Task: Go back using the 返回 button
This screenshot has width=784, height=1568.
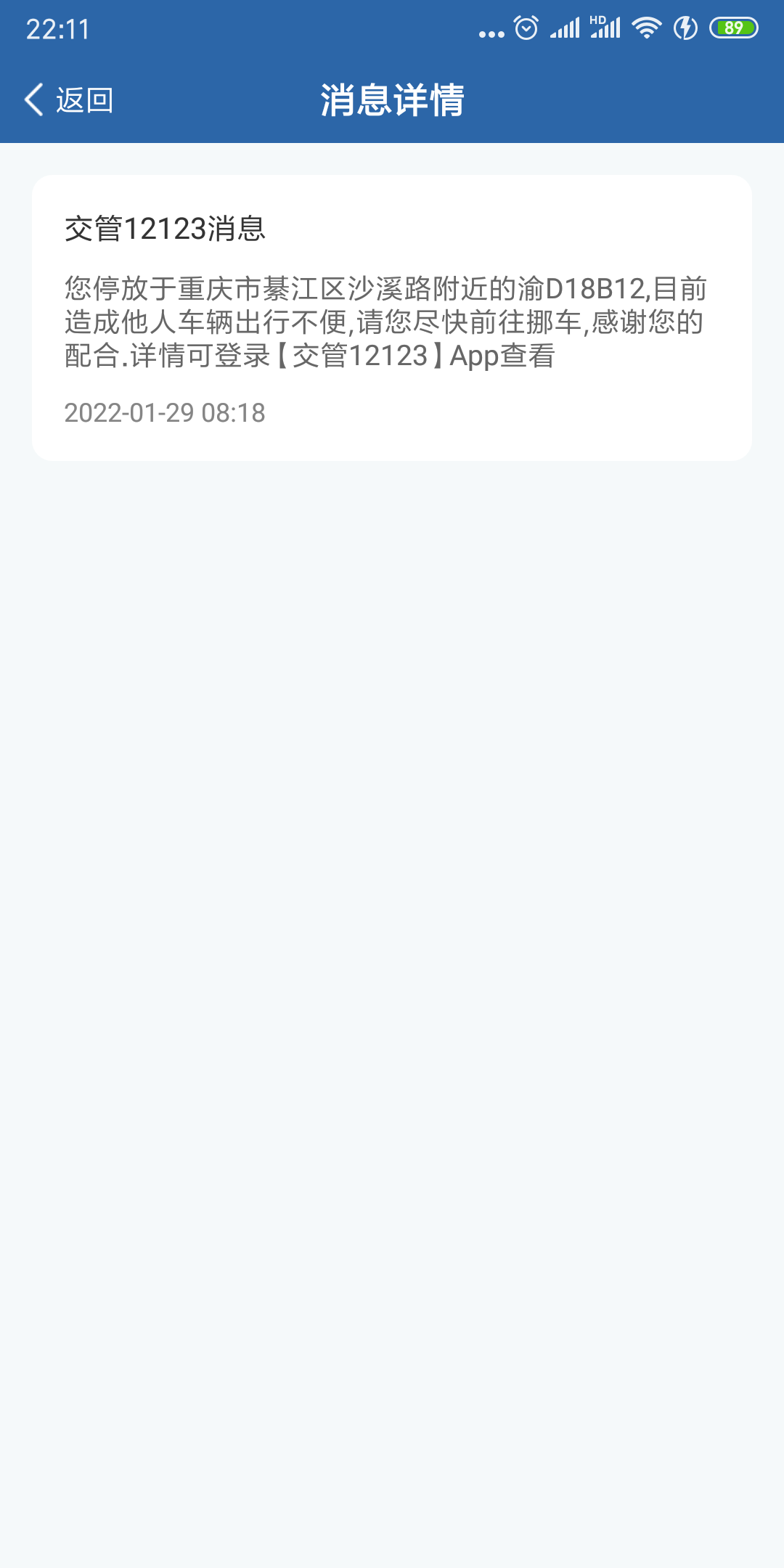Action: pyautogui.click(x=69, y=99)
